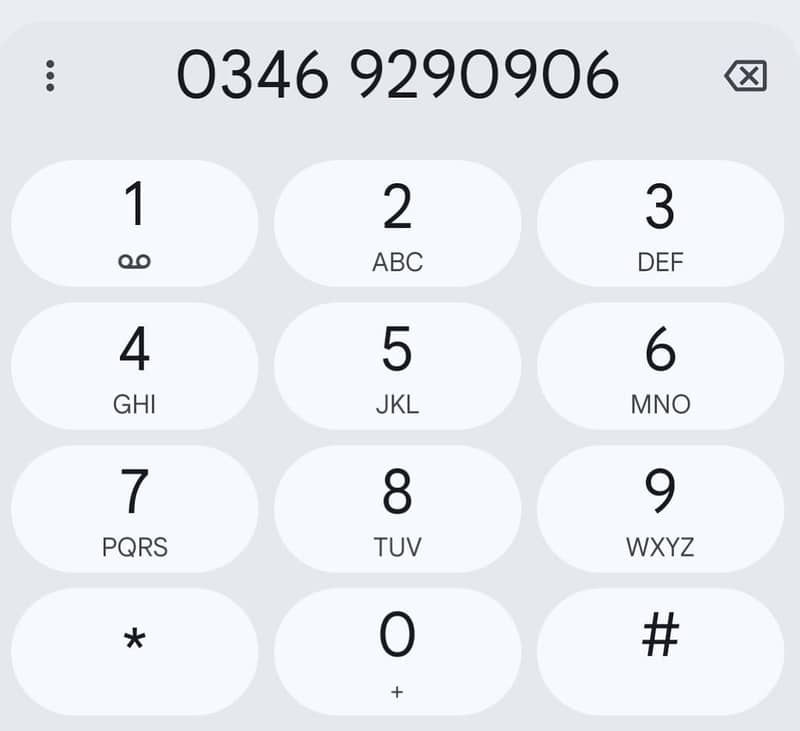The image size is (800, 731).
Task: Dial the 1 voicemail key
Action: (x=135, y=223)
